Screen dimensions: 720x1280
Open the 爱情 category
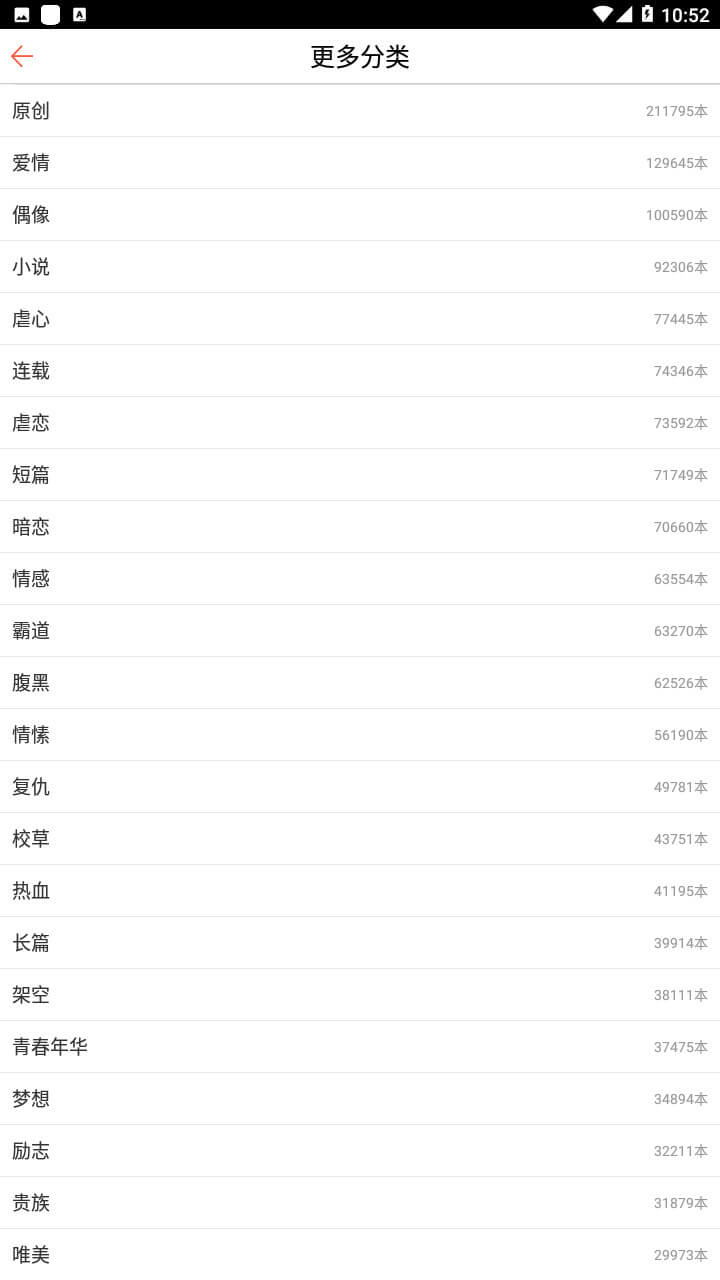point(360,163)
